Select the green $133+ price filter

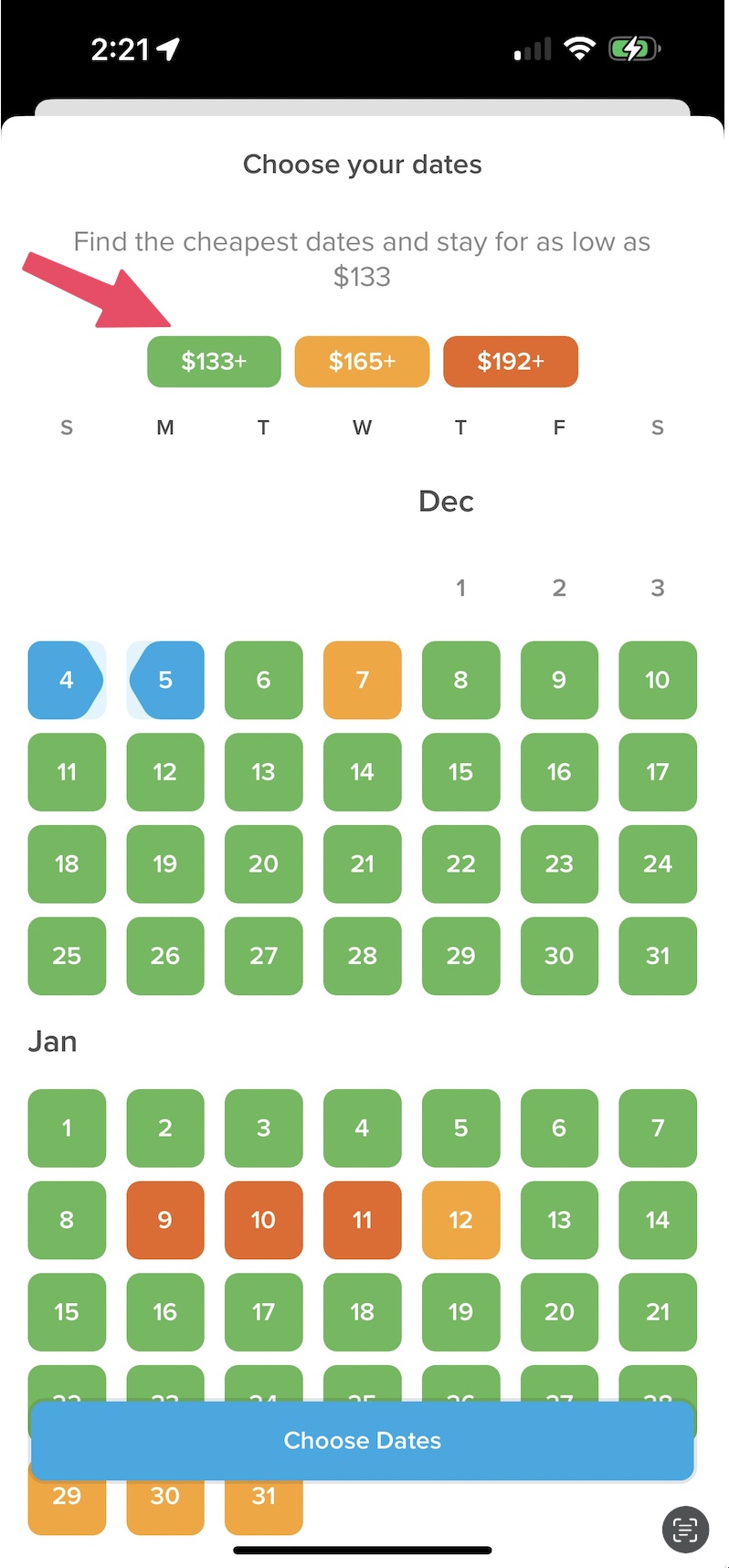tap(213, 361)
